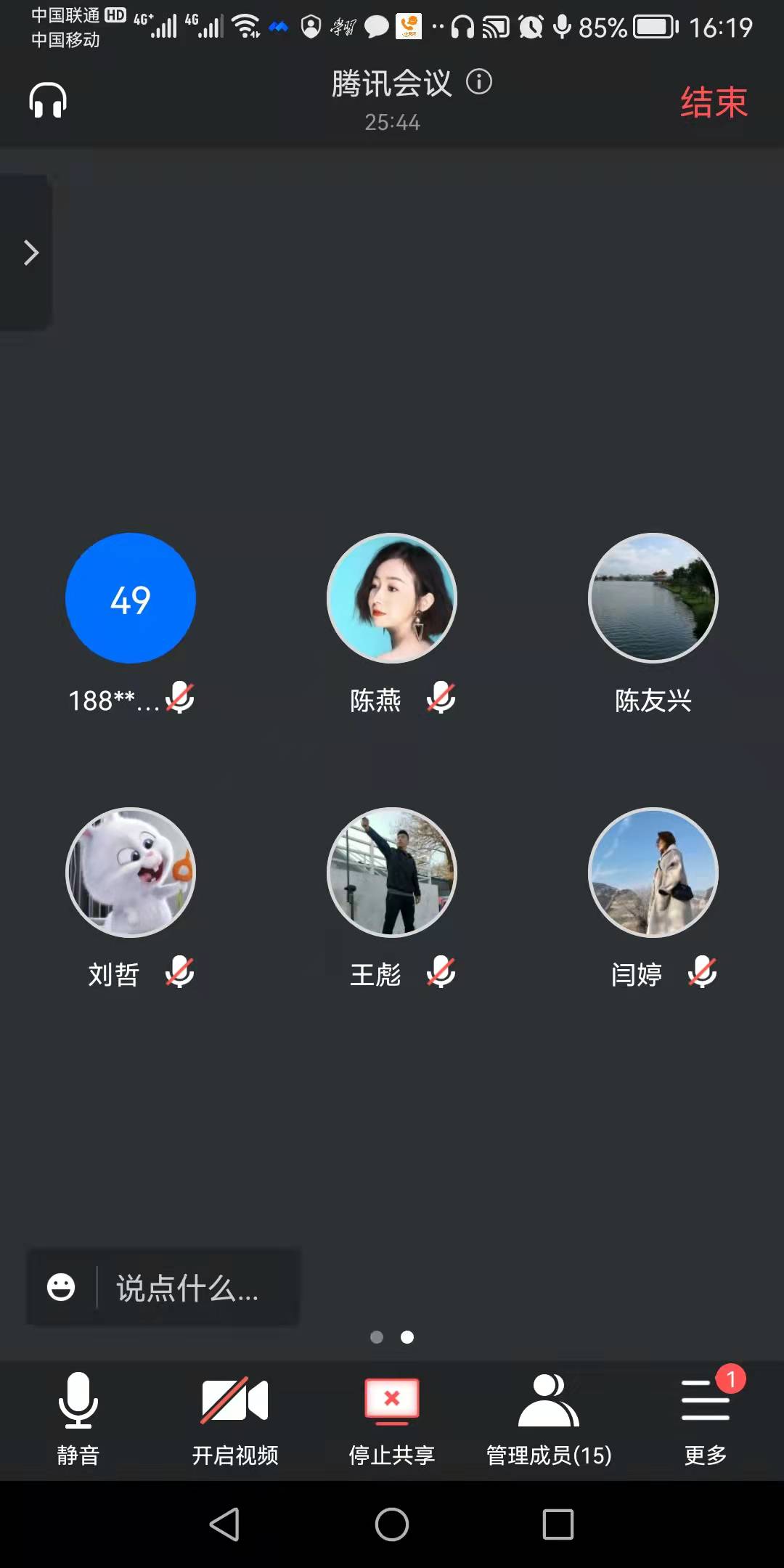Tap the red 结束 button to end the meeting
This screenshot has height=1568, width=784.
(x=713, y=102)
